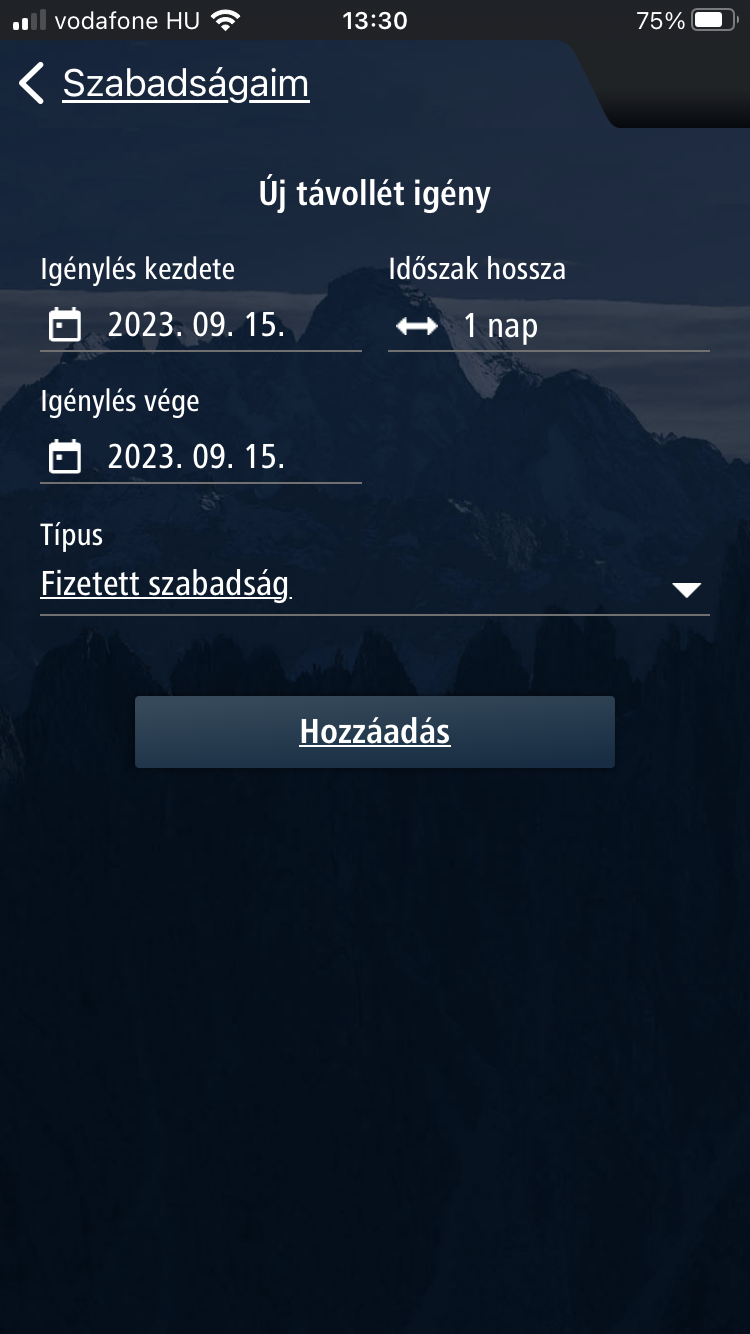Screen dimensions: 750x1334
Task: Expand the Típus dropdown
Action: [x=374, y=586]
